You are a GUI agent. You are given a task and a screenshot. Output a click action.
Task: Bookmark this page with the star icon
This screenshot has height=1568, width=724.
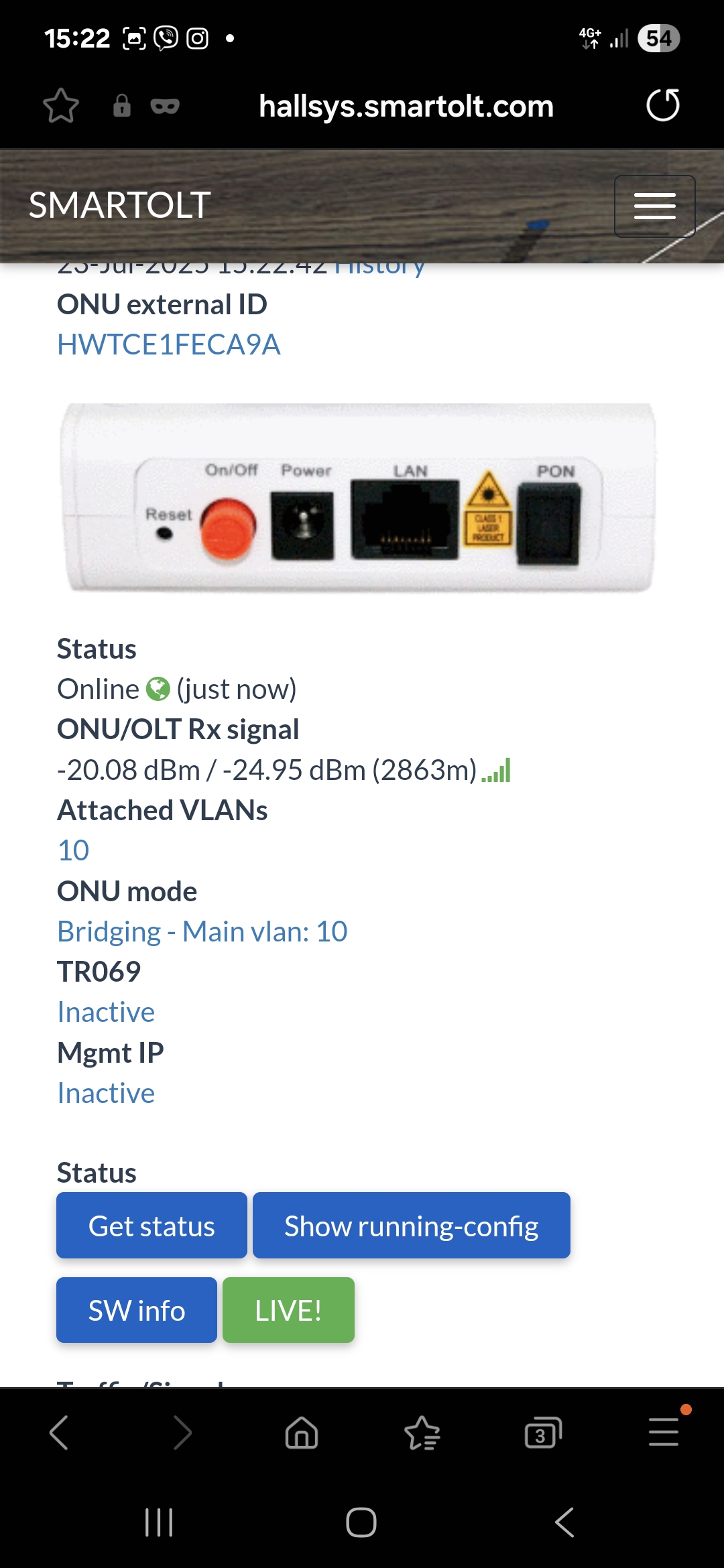pos(61,106)
